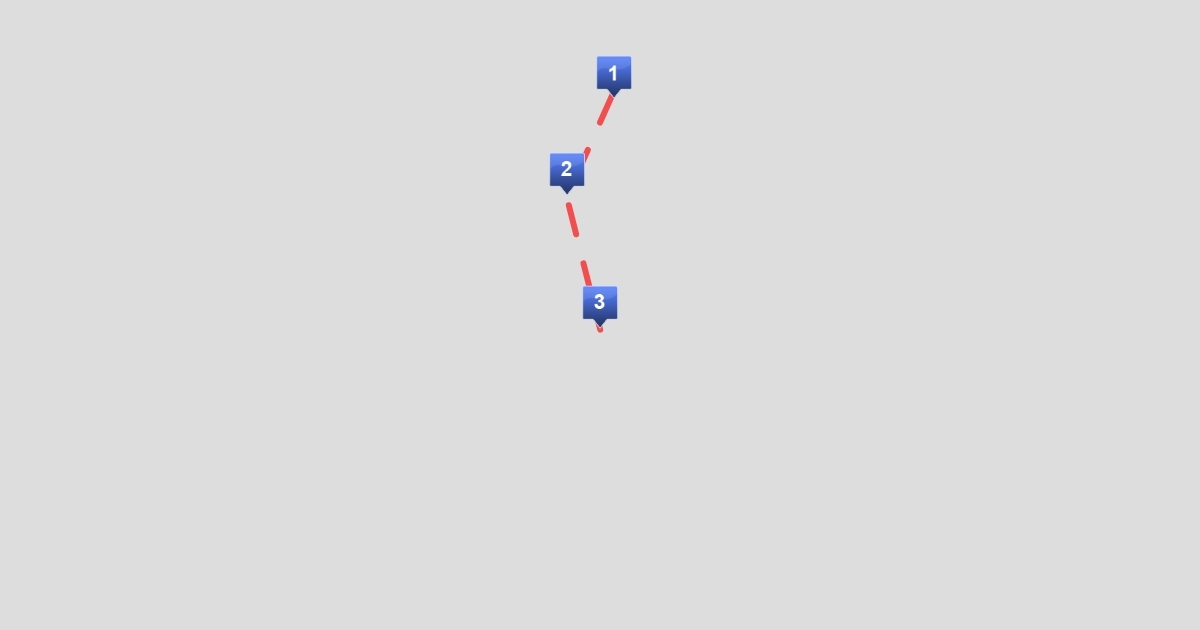The height and width of the screenshot is (630, 1200).
Task: Tap map marker number 1
Action: tap(614, 74)
